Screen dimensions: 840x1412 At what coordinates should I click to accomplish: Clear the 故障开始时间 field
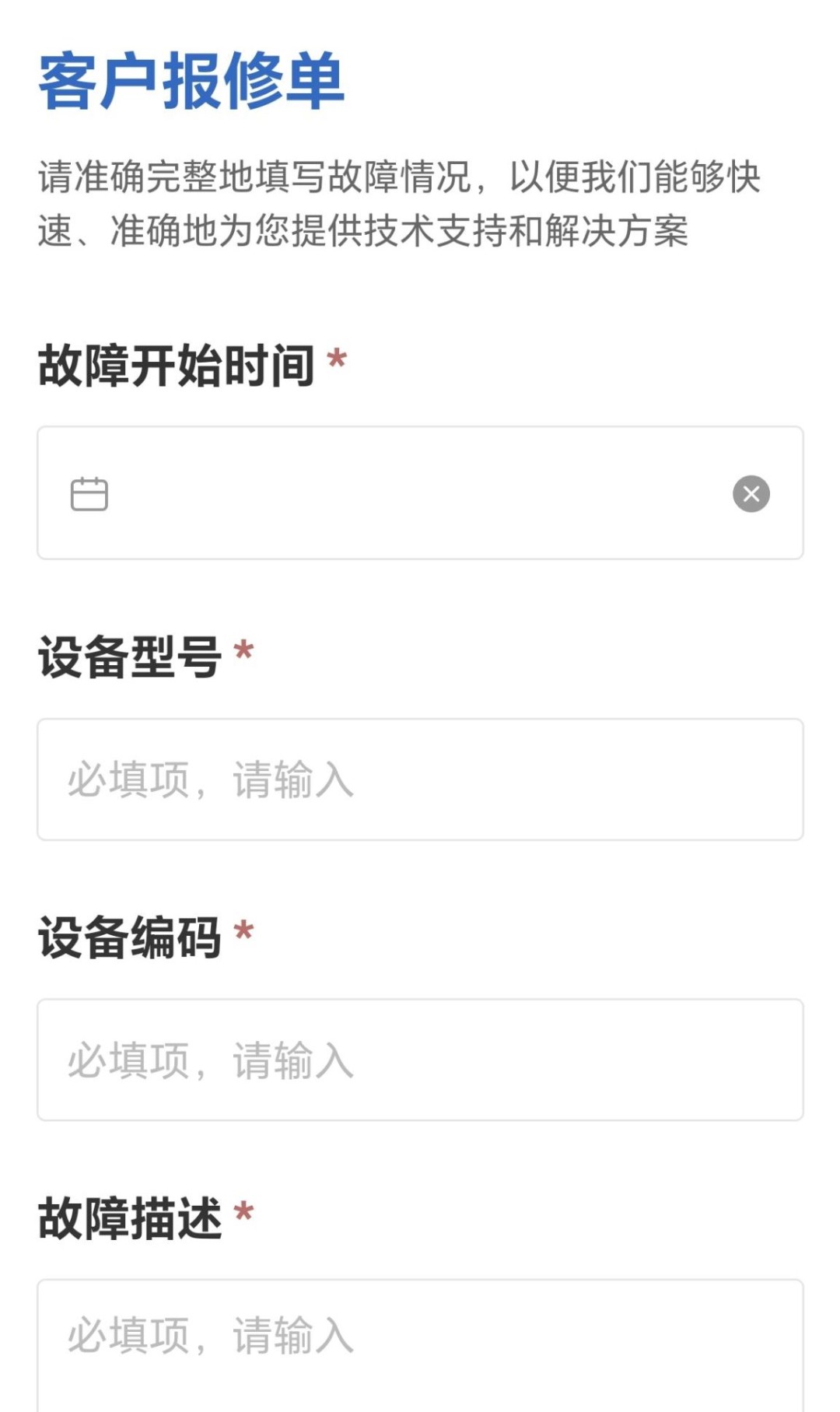pyautogui.click(x=751, y=494)
